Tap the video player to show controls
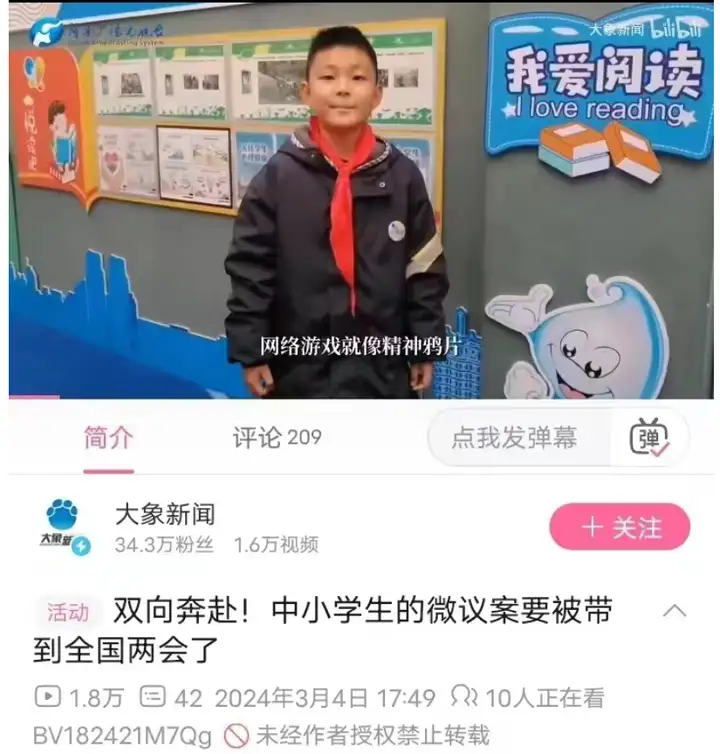This screenshot has height=754, width=720. [x=360, y=200]
